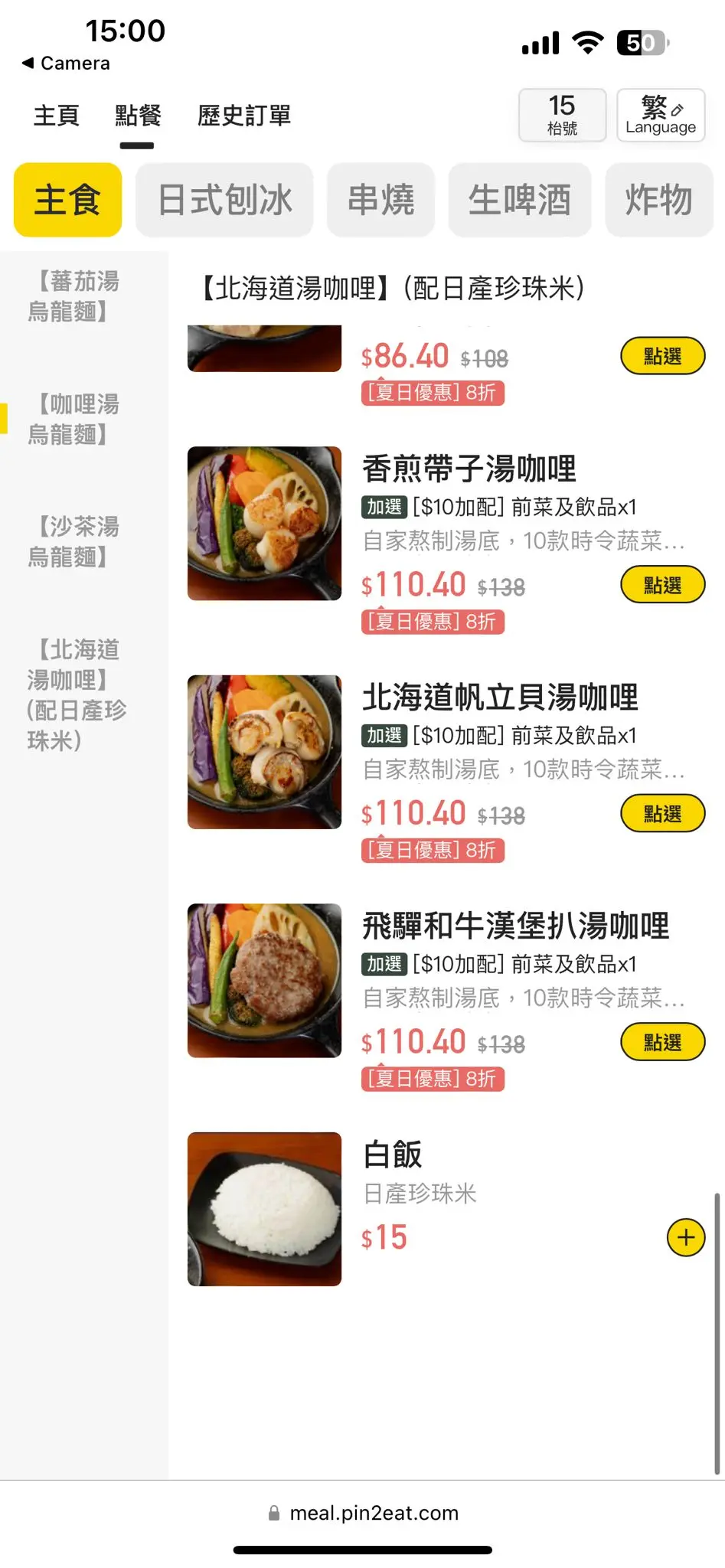Choose 點選 for 北海道帆立貝湯咖哩

[x=662, y=813]
